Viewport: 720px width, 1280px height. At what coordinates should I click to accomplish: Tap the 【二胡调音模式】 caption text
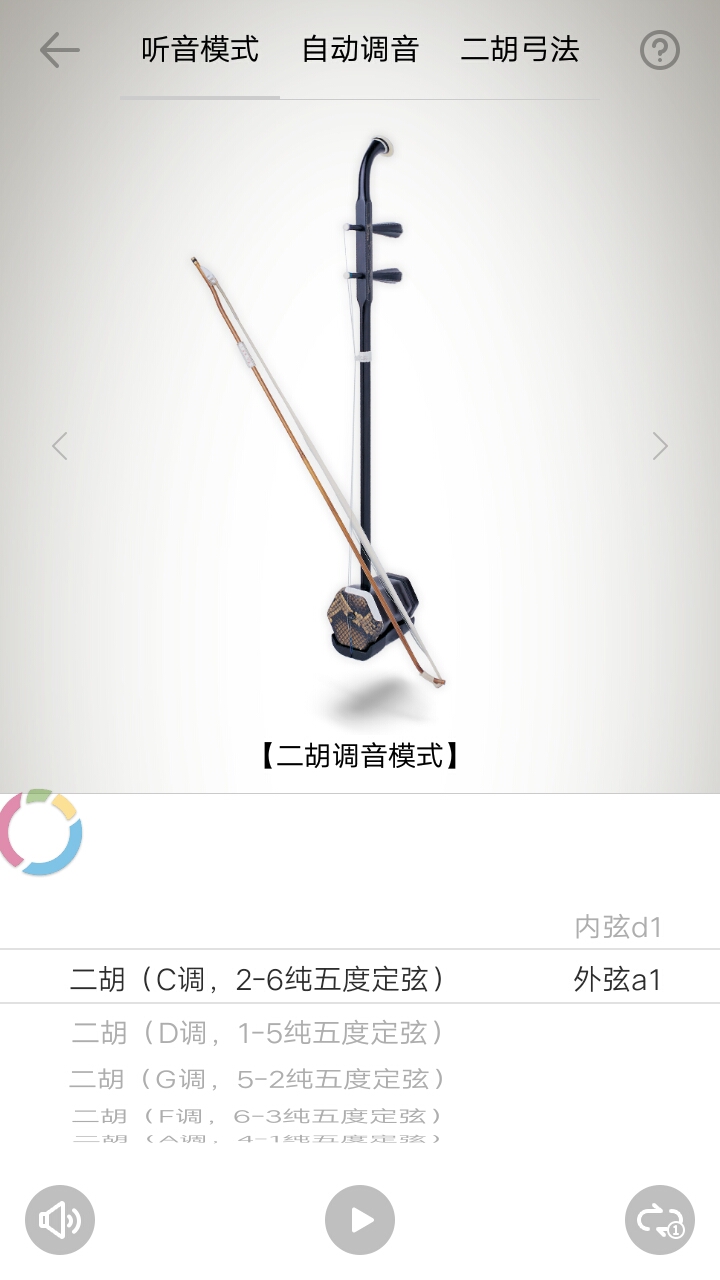point(360,756)
